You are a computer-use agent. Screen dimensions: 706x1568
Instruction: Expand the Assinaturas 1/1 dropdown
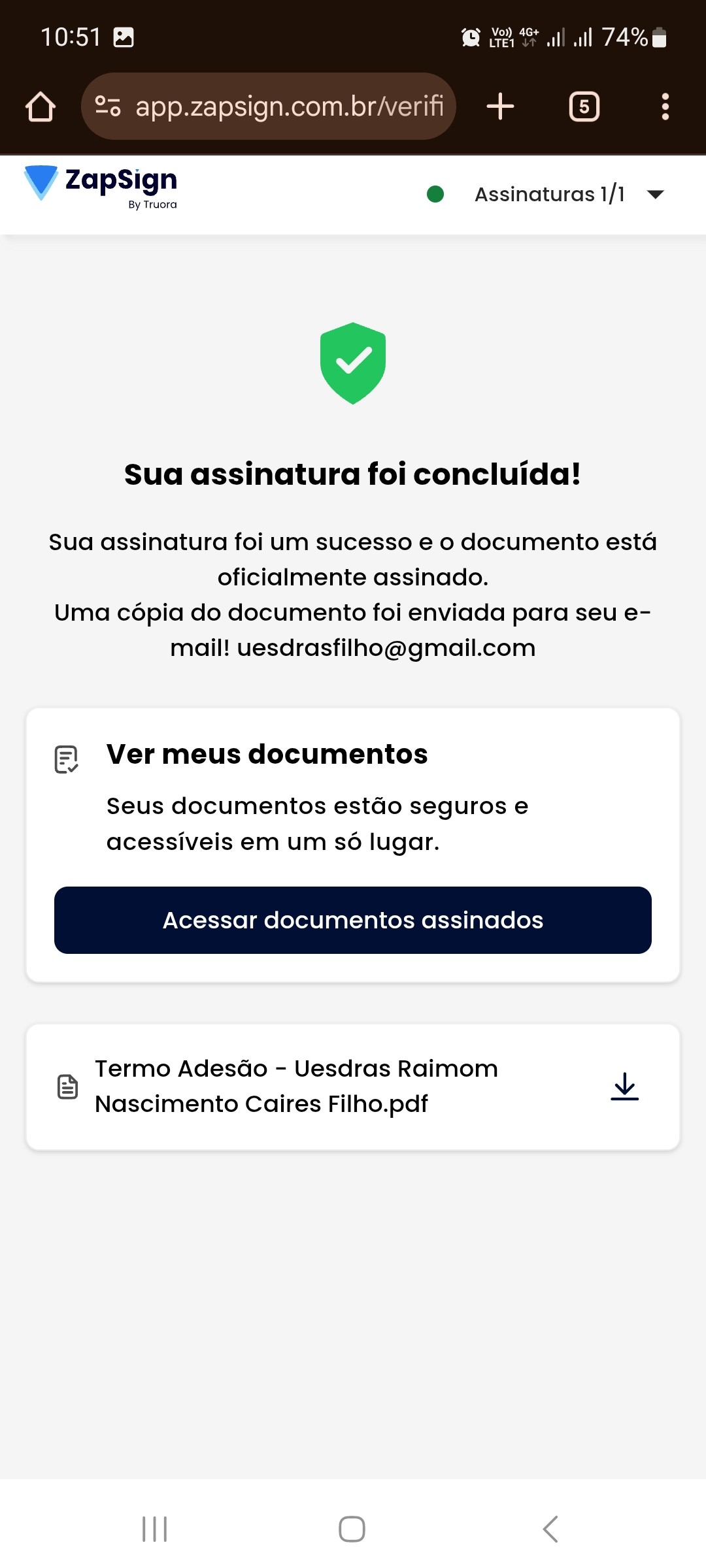655,194
